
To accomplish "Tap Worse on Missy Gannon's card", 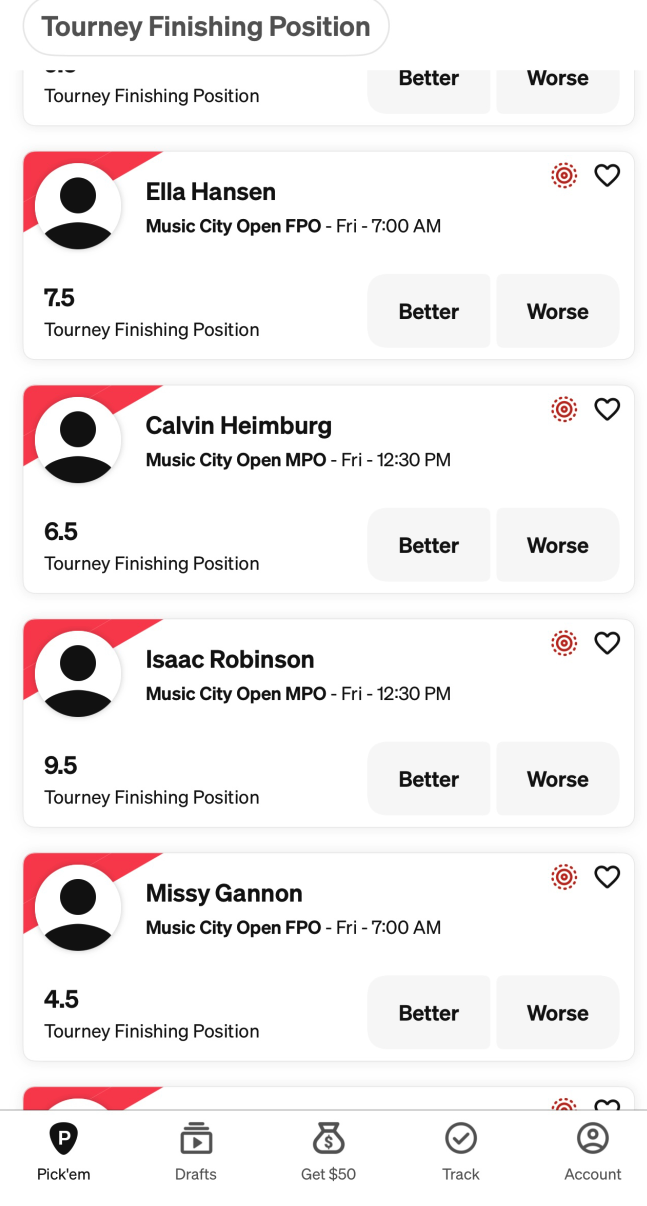I will coord(558,1013).
